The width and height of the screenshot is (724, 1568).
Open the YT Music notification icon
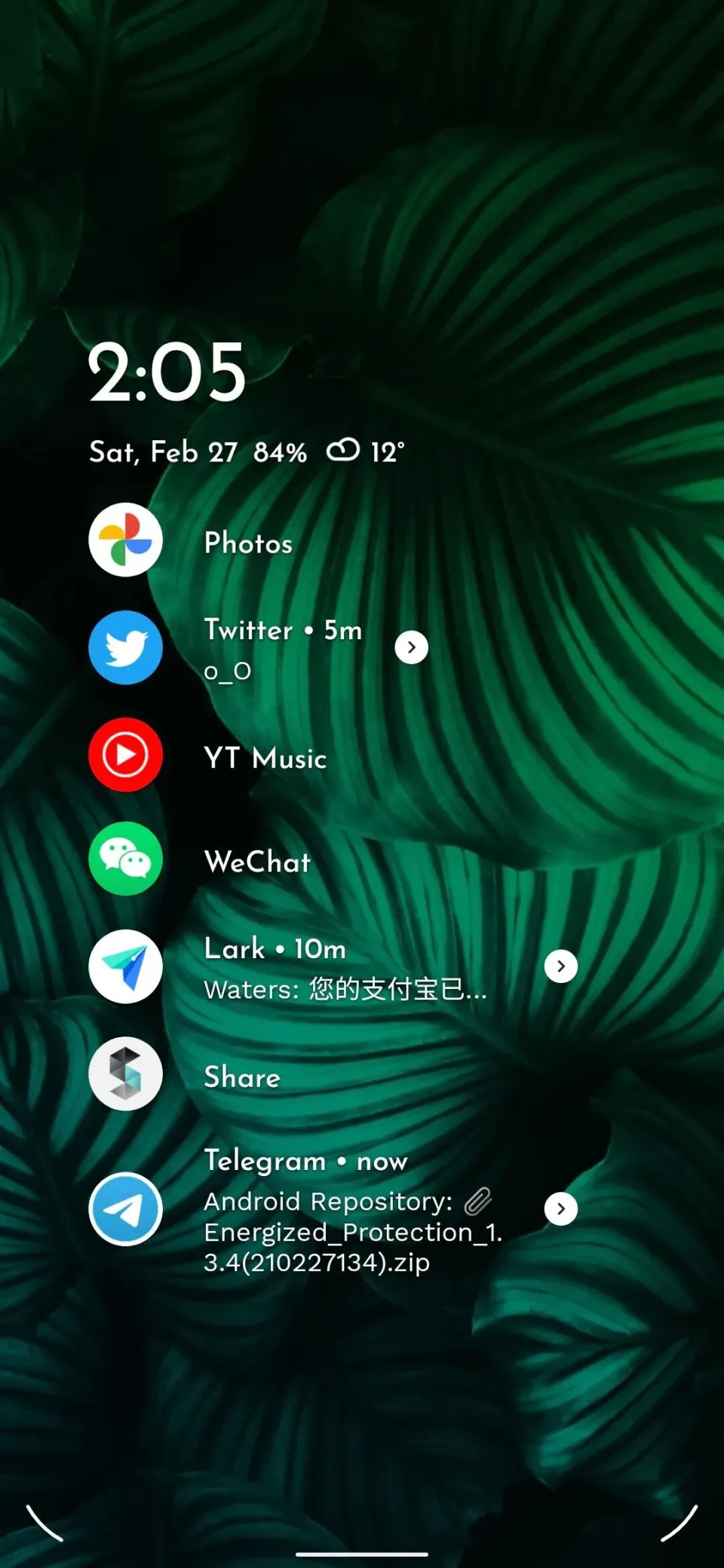click(x=125, y=755)
